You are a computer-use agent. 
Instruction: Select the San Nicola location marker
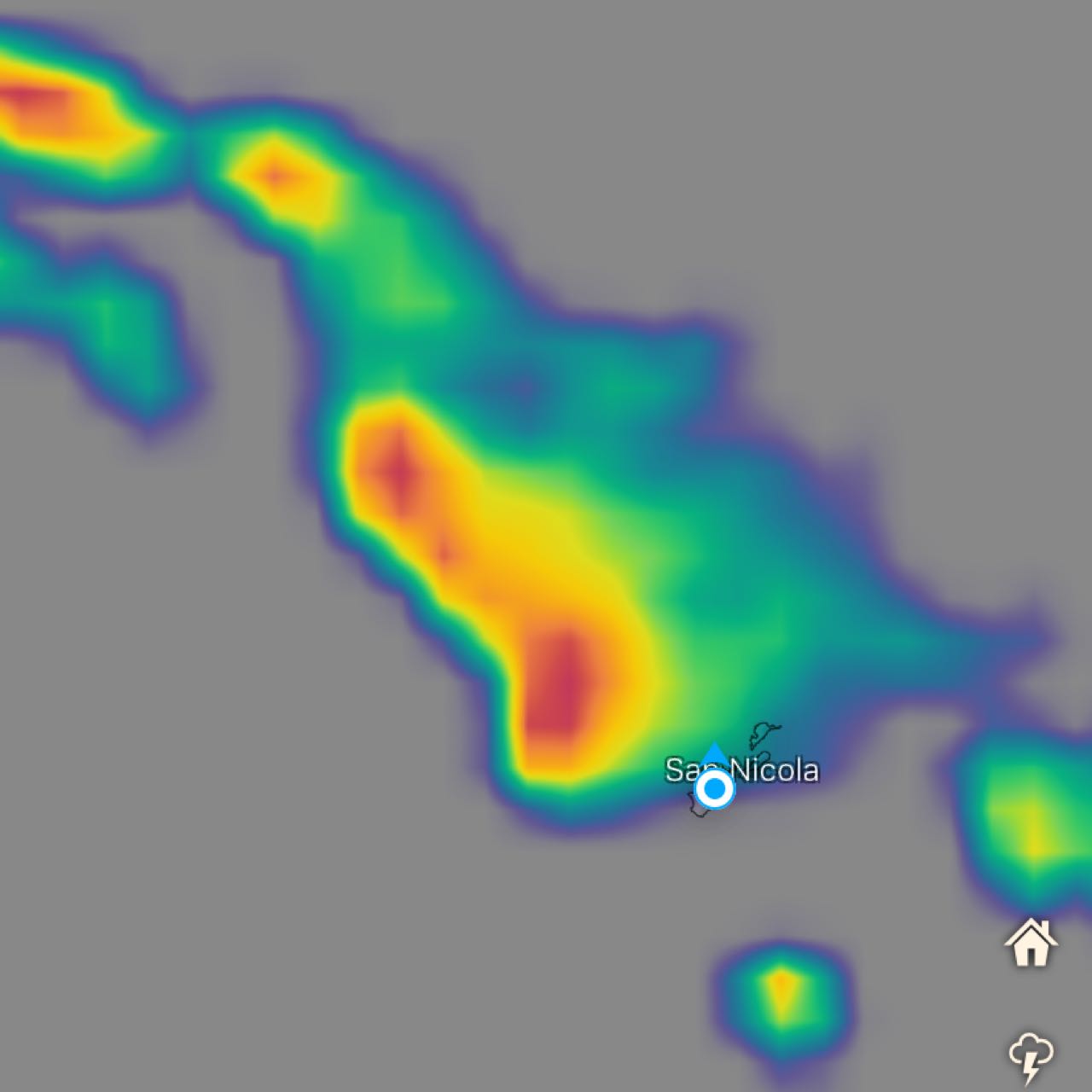715,789
